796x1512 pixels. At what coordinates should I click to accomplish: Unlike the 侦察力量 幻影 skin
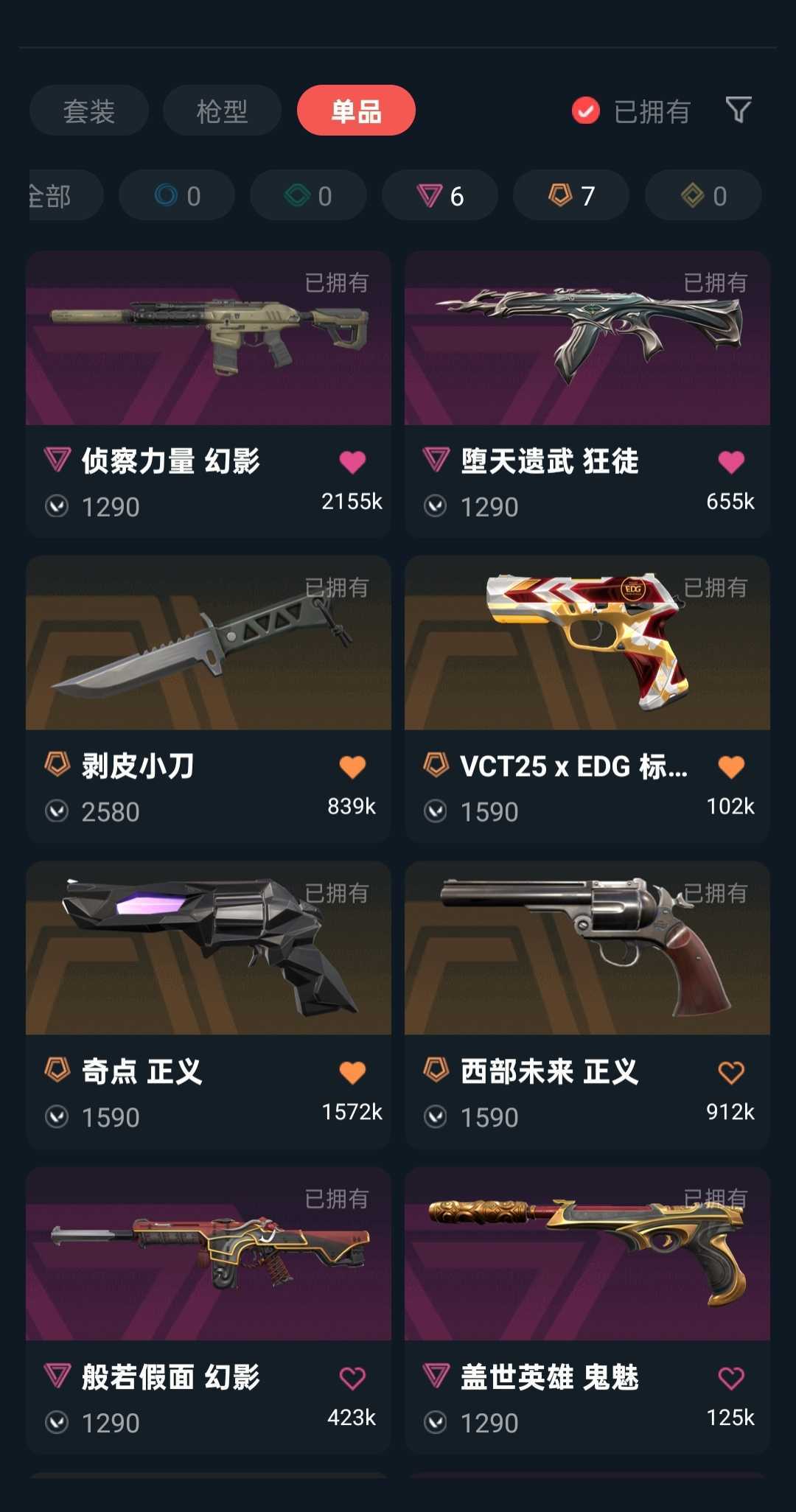pyautogui.click(x=352, y=462)
